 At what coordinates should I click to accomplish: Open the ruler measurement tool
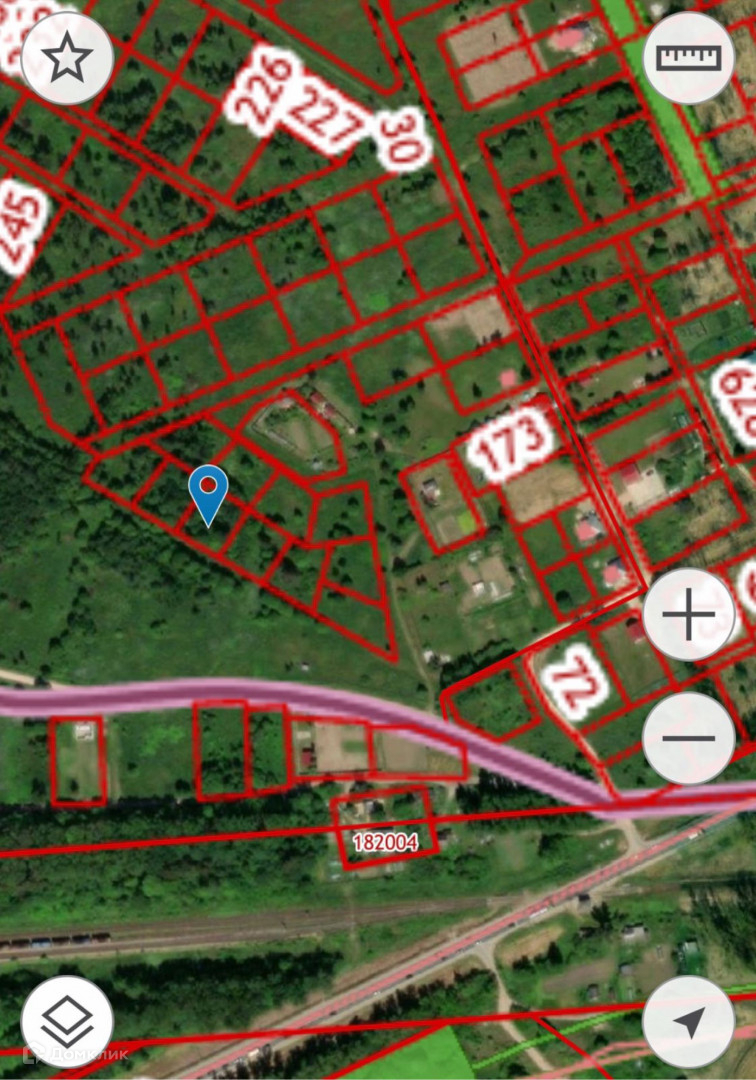pos(689,58)
